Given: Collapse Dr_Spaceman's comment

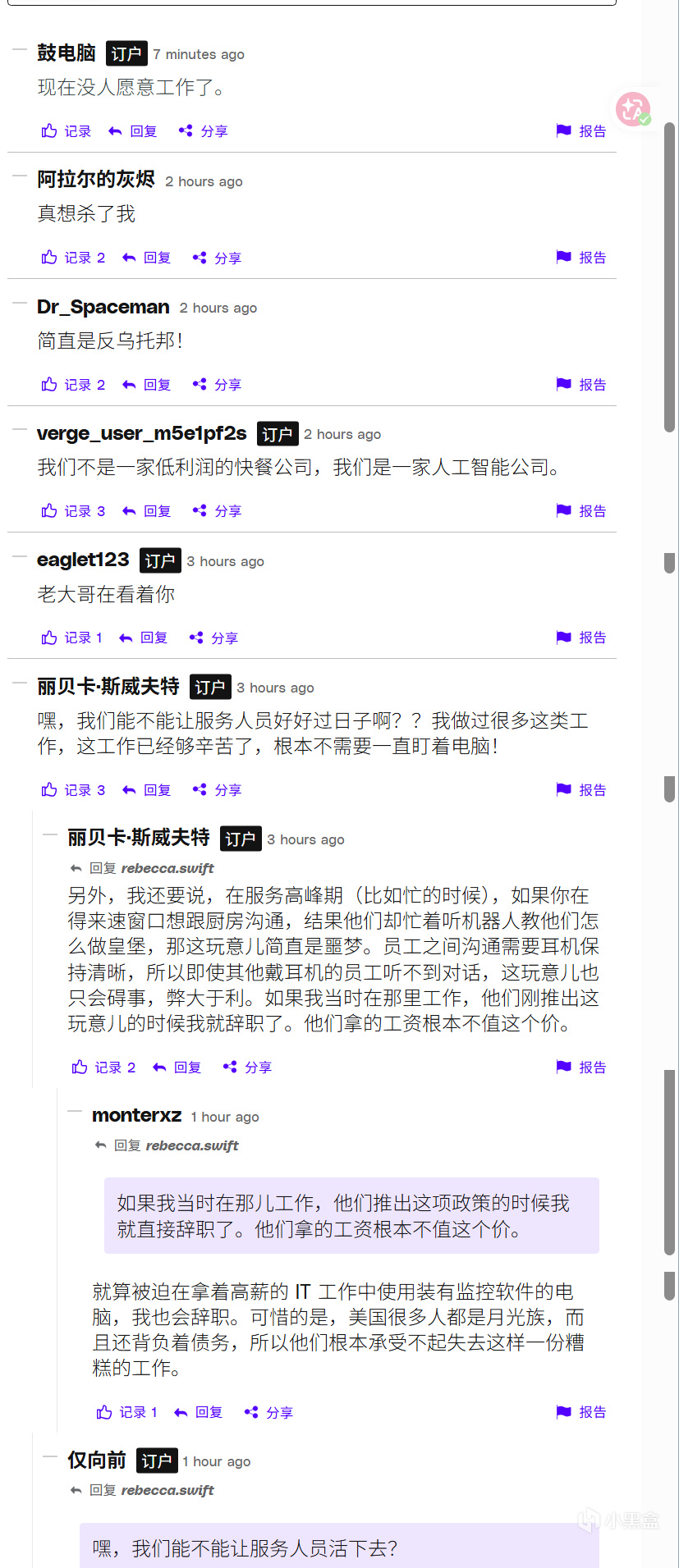Looking at the screenshot, I should point(20,304).
